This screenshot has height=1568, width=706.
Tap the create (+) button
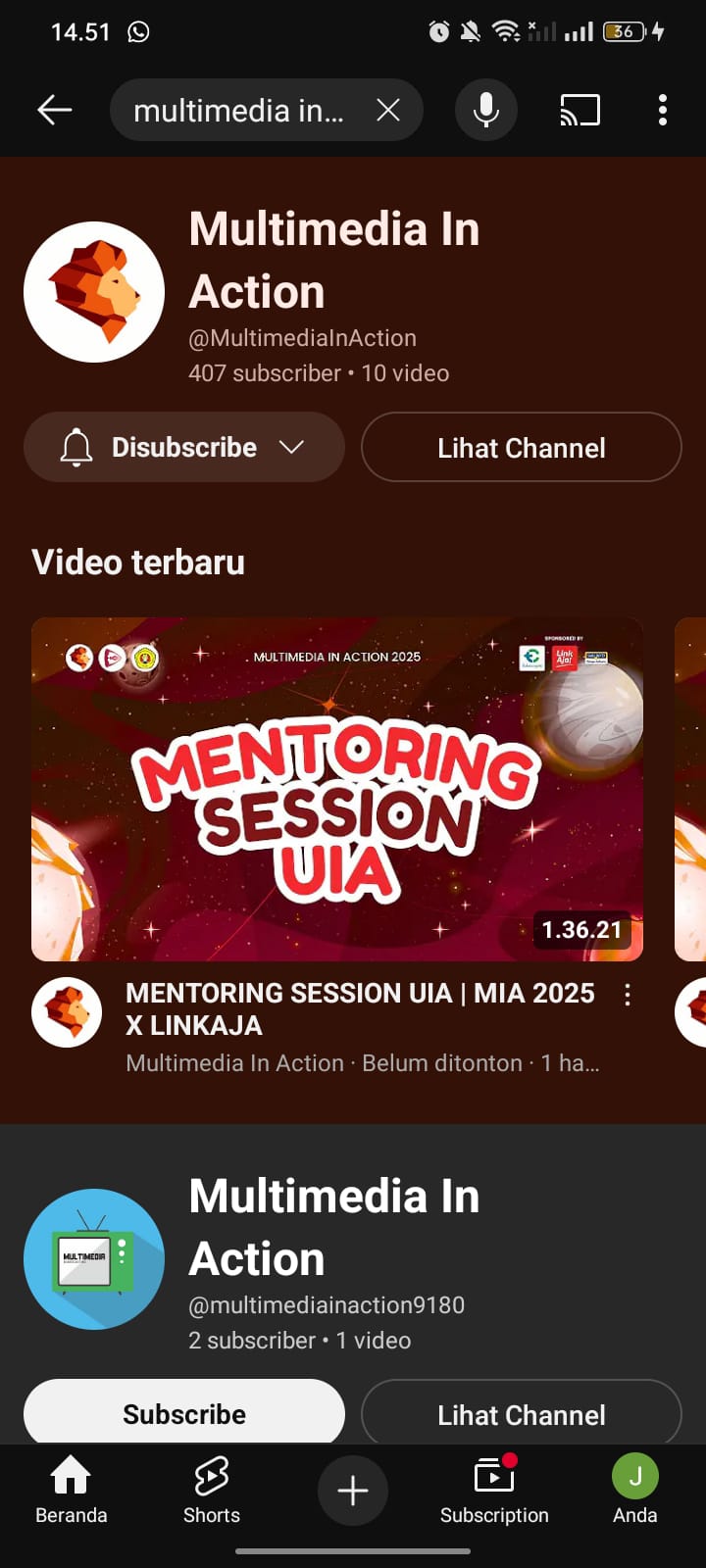pos(353,1491)
